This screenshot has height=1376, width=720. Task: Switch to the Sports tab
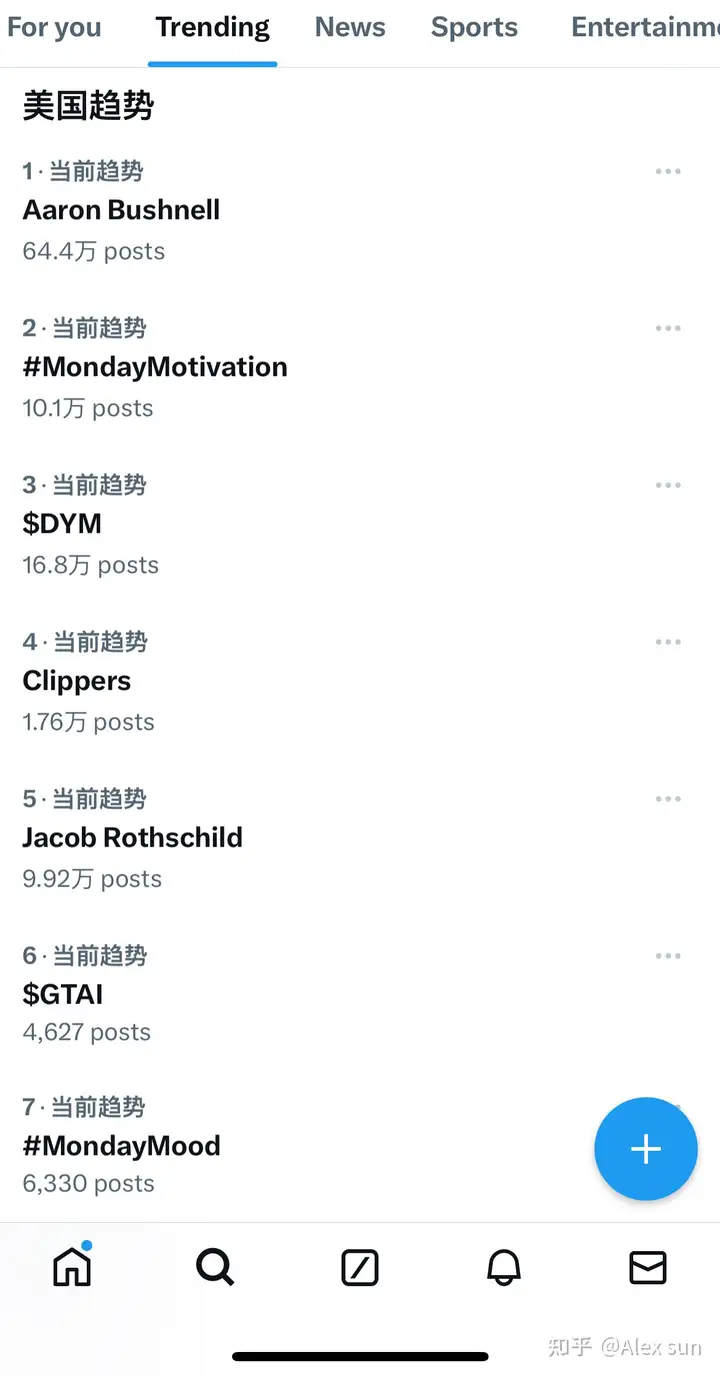(x=474, y=28)
